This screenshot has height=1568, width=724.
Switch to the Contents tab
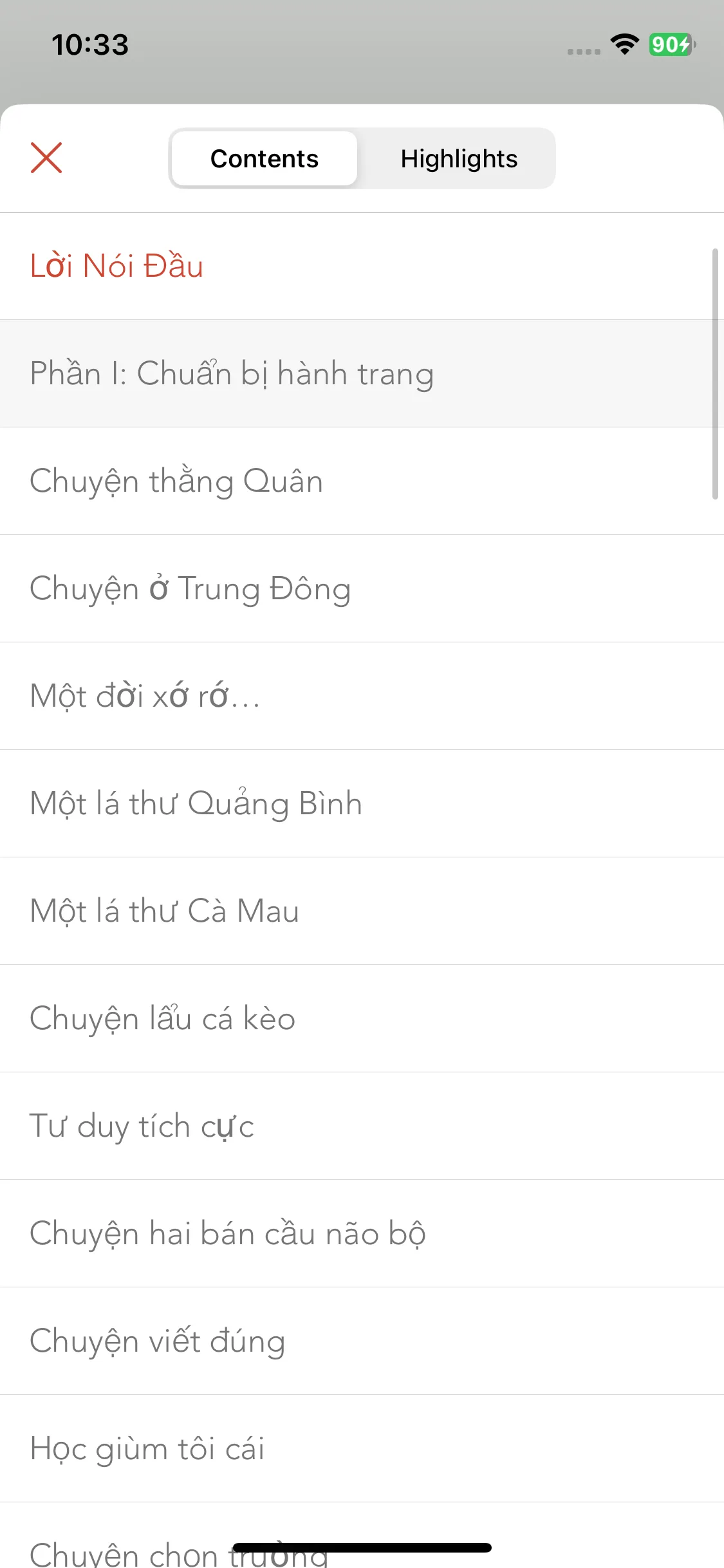(x=264, y=158)
